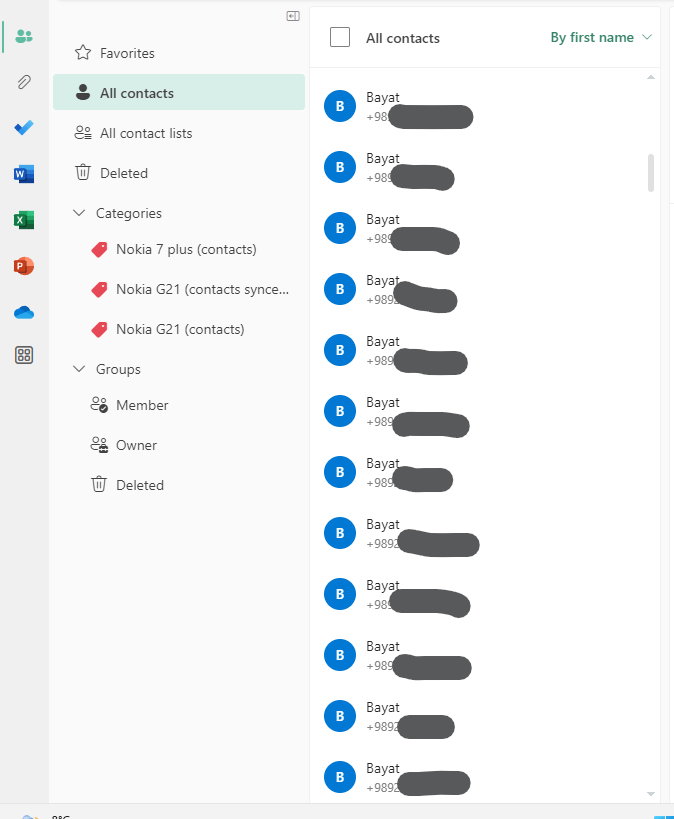Screen dimensions: 674x819
Task: Collapse the Categories section
Action: pos(80,213)
